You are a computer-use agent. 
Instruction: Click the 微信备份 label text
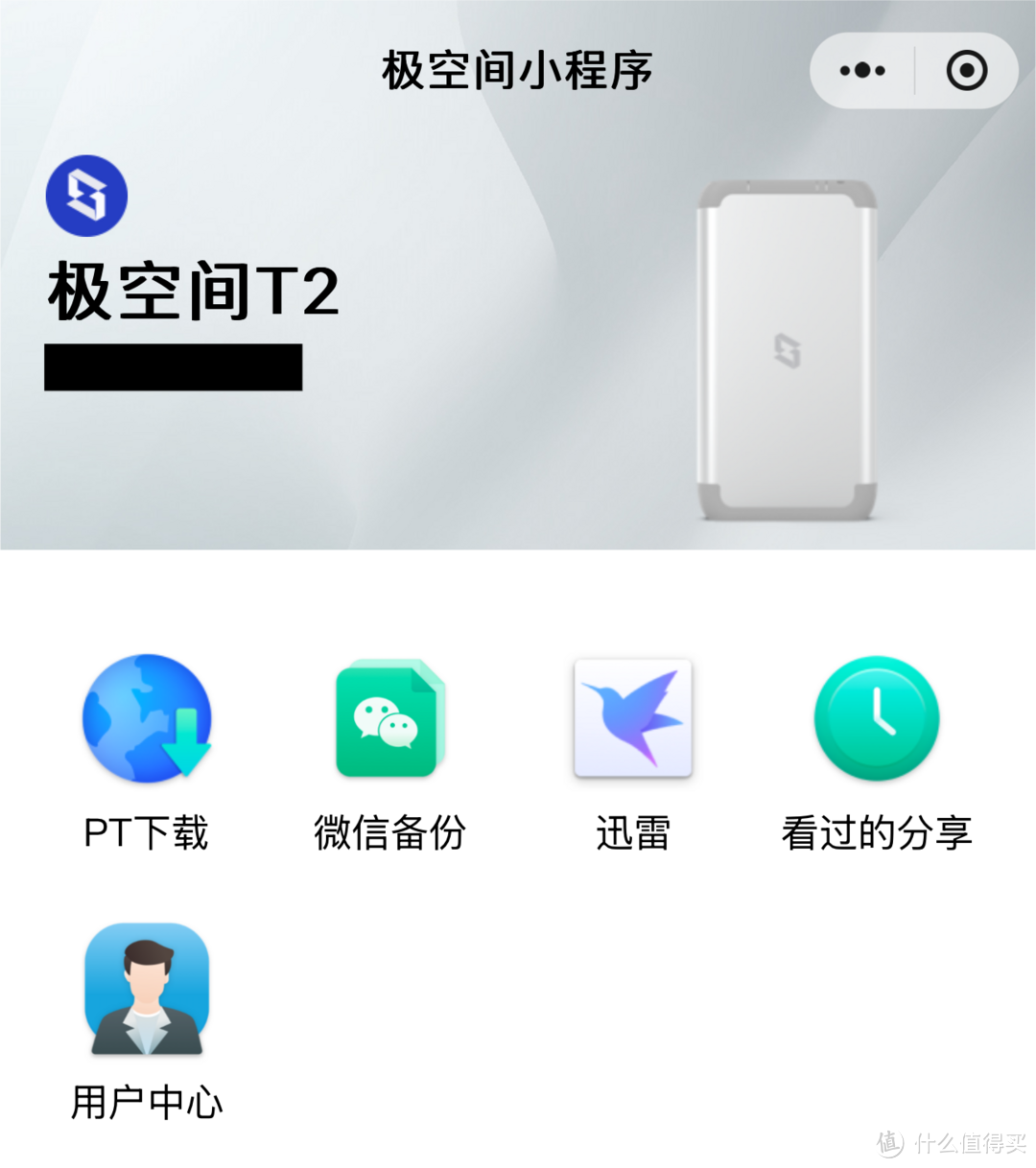coord(389,834)
